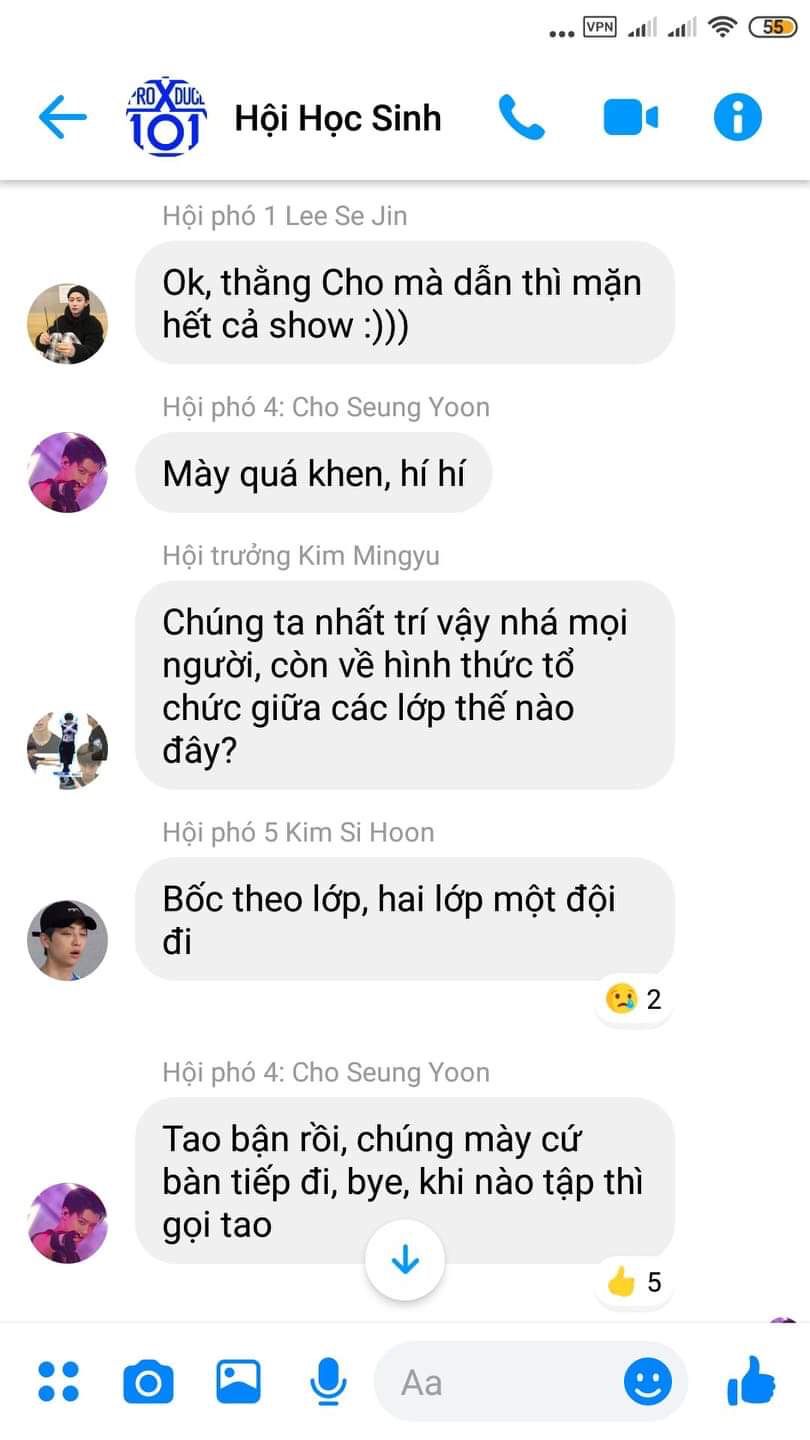Open the camera to take a photo
810x1440 pixels.
pos(148,1383)
